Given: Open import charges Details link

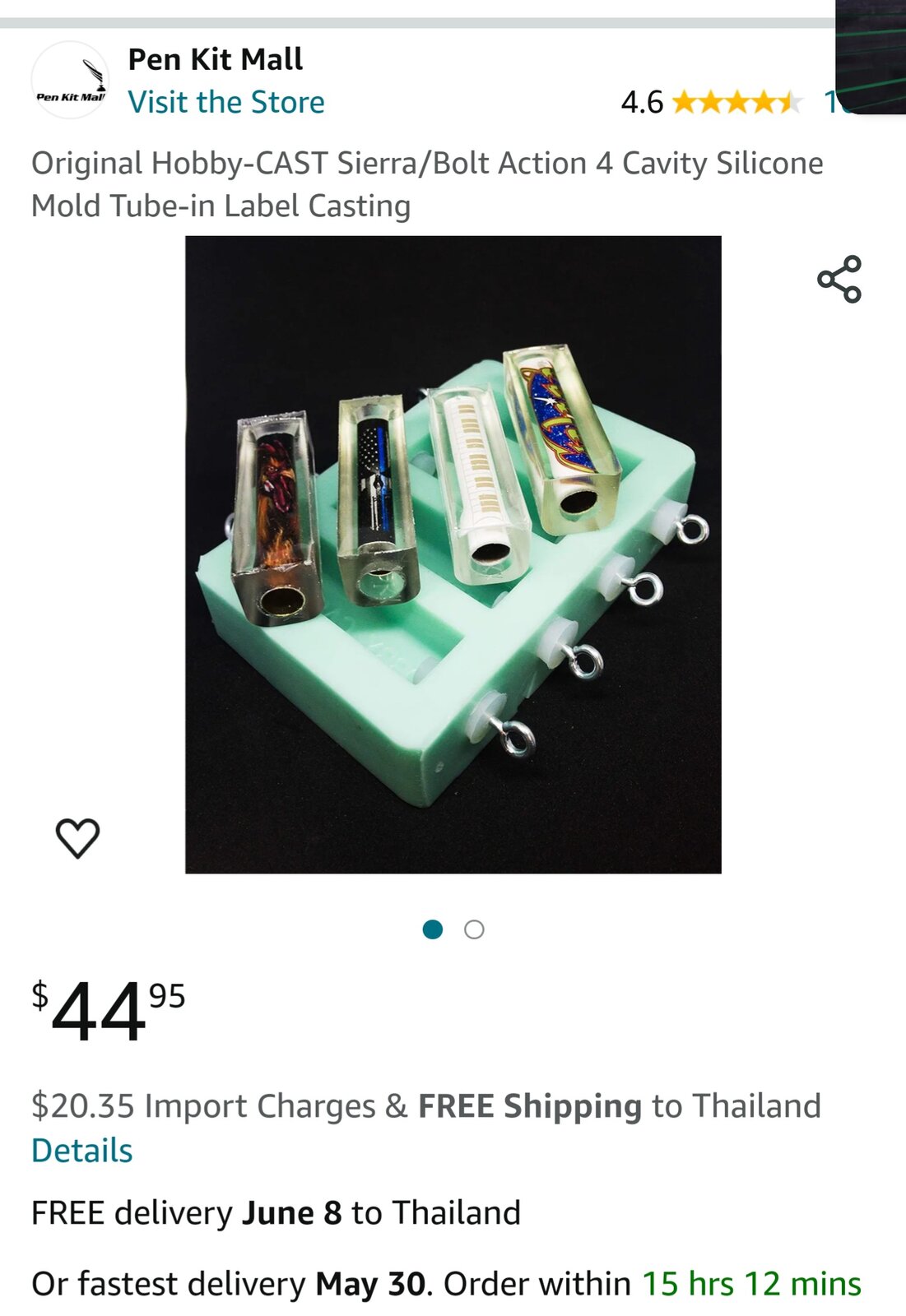Looking at the screenshot, I should coord(81,1151).
